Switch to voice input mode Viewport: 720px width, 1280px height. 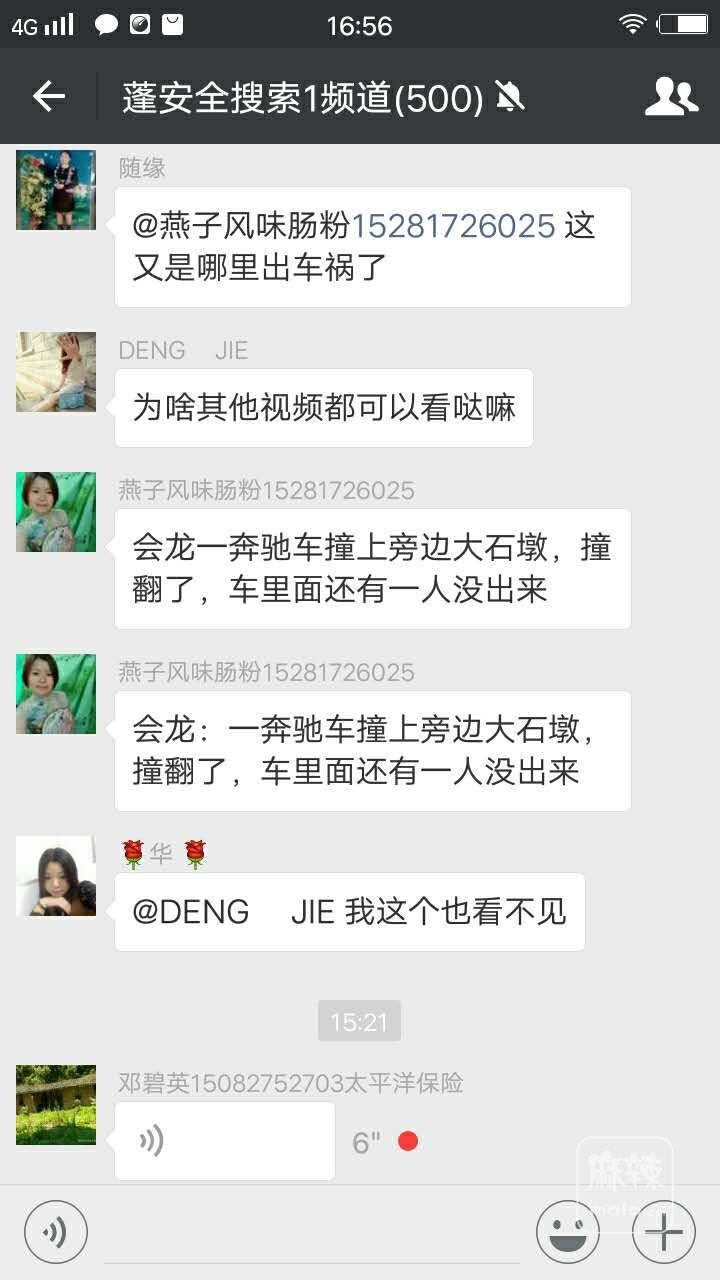(56, 1232)
